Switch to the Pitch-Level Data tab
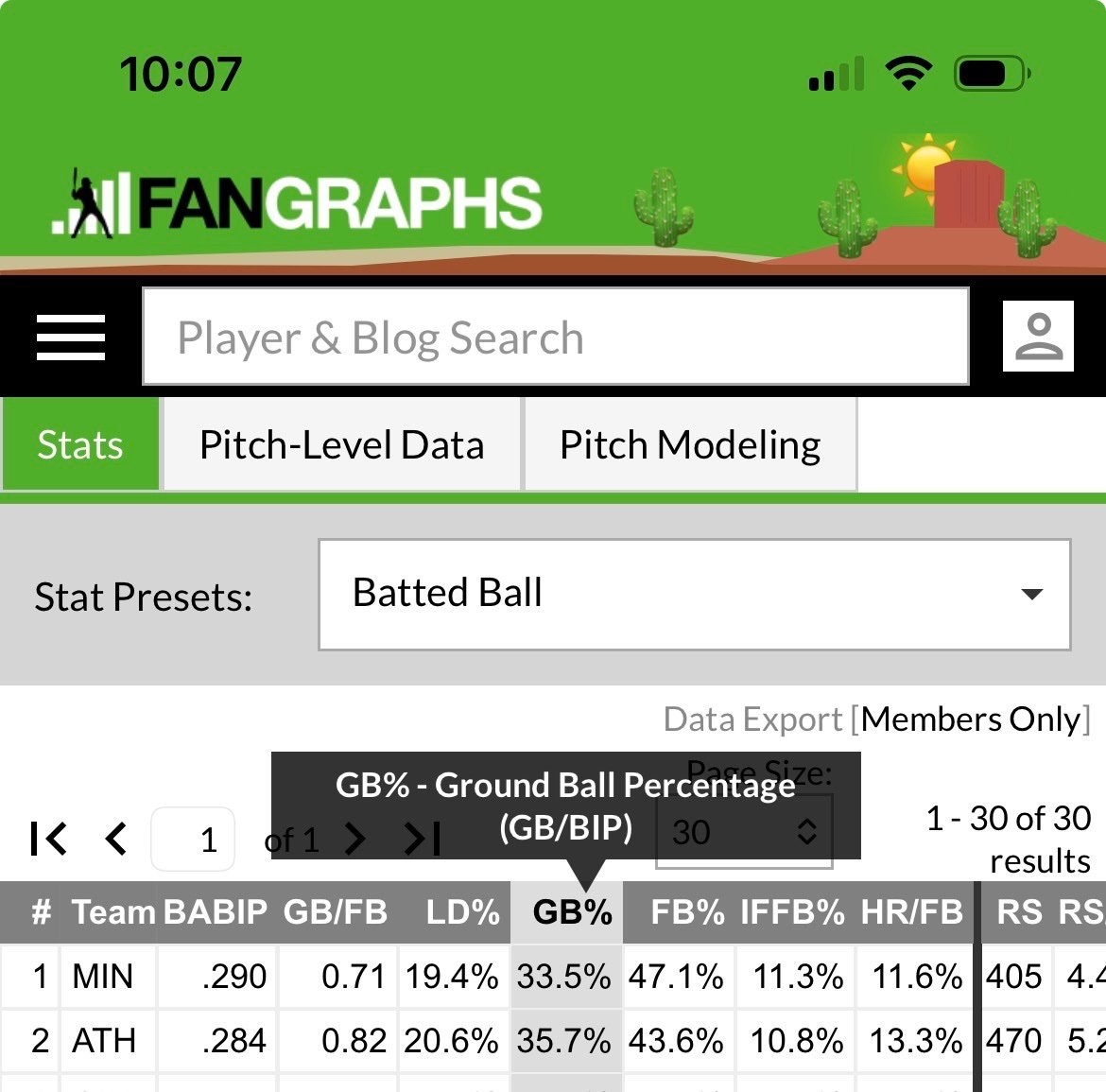The image size is (1106, 1092). coord(341,444)
